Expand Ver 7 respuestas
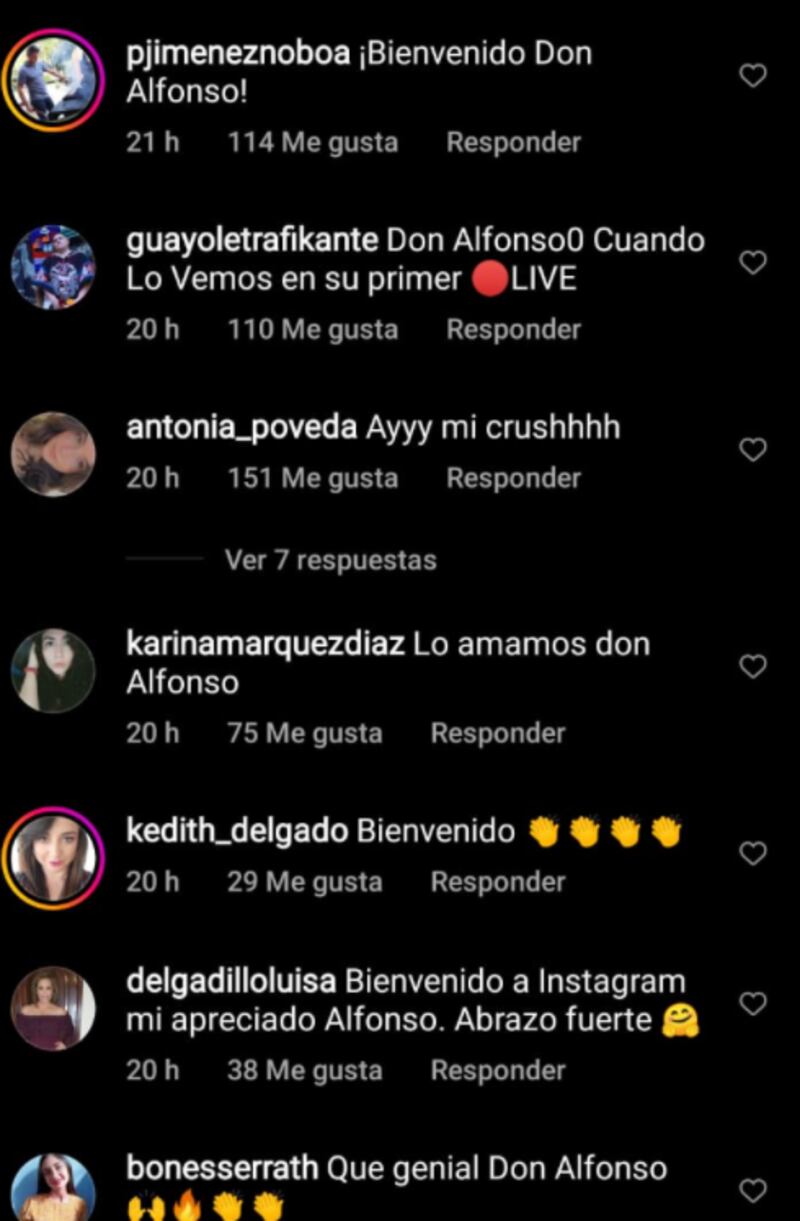 [x=330, y=560]
